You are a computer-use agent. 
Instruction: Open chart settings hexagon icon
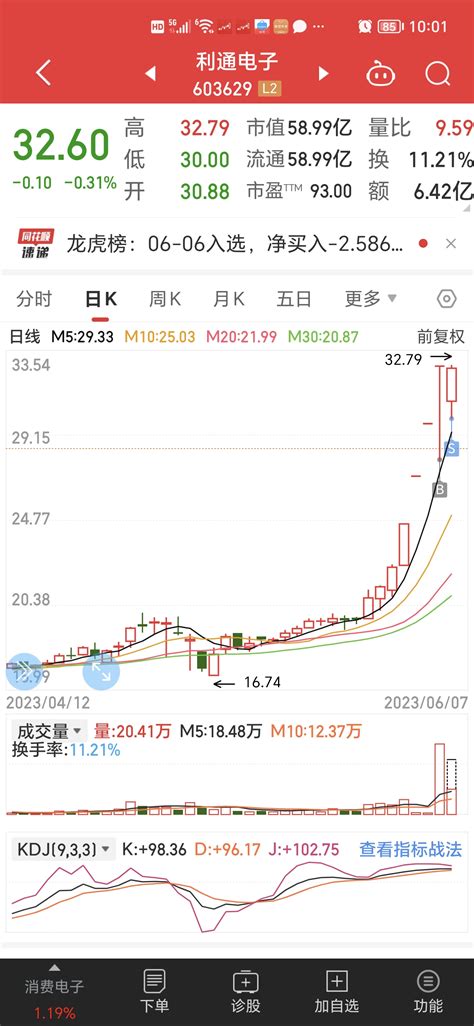(447, 299)
